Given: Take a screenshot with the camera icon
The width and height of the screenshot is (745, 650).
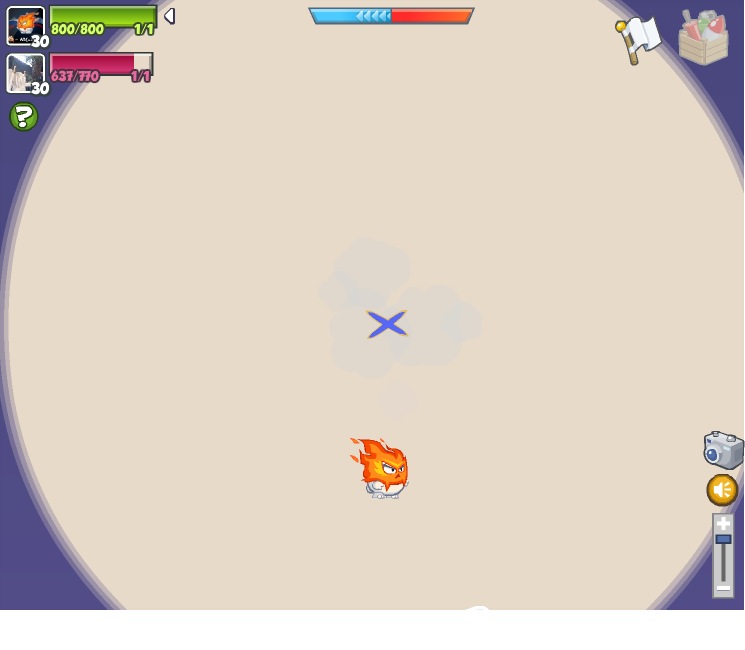Looking at the screenshot, I should pos(723,451).
